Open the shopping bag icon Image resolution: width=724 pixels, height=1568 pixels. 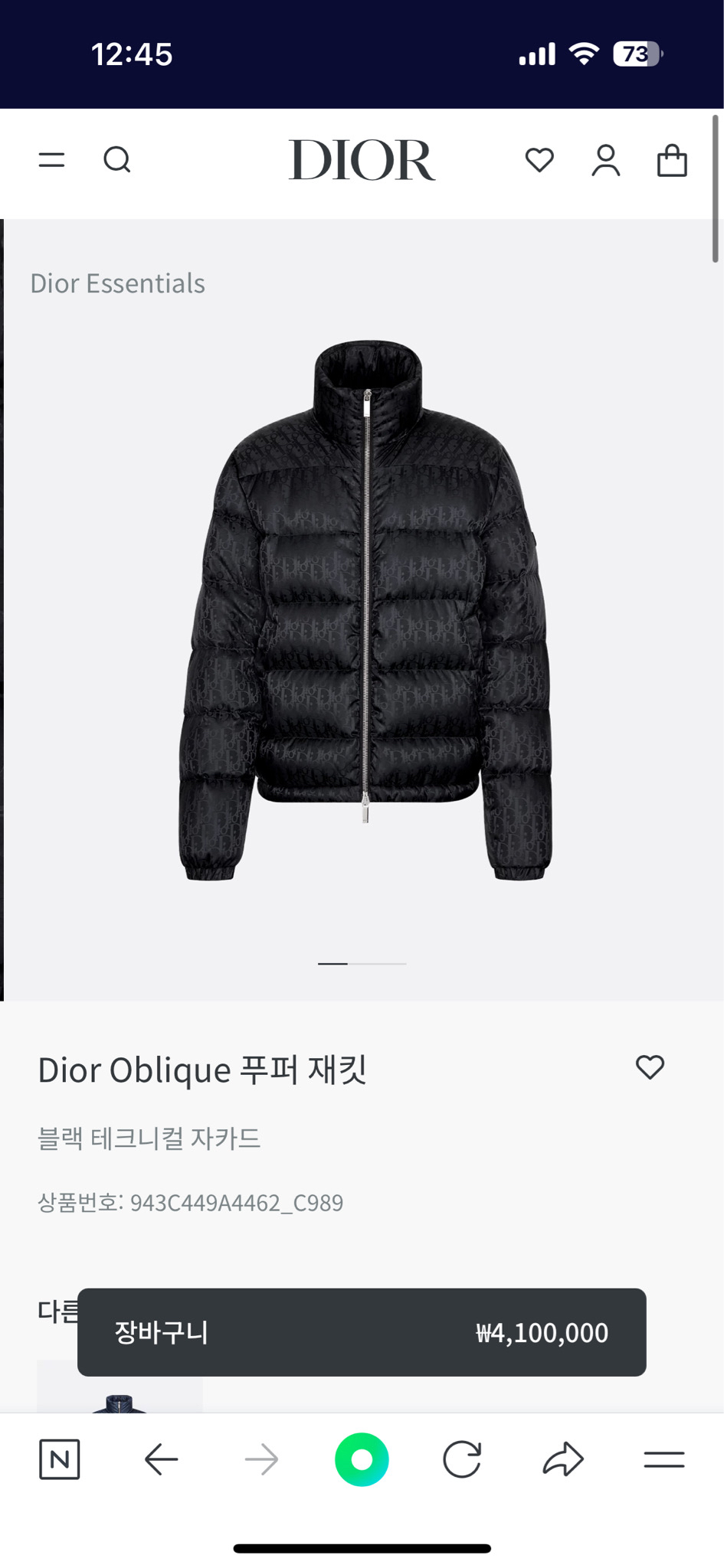(672, 161)
